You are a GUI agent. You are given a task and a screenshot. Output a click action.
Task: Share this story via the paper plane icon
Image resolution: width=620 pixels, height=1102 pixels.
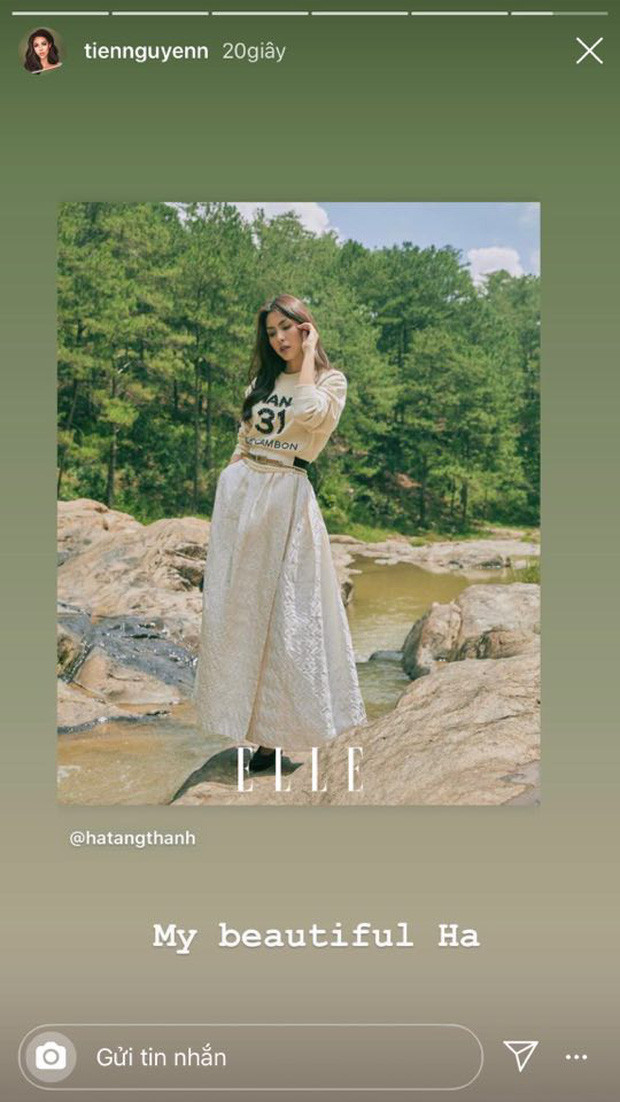coord(520,1056)
